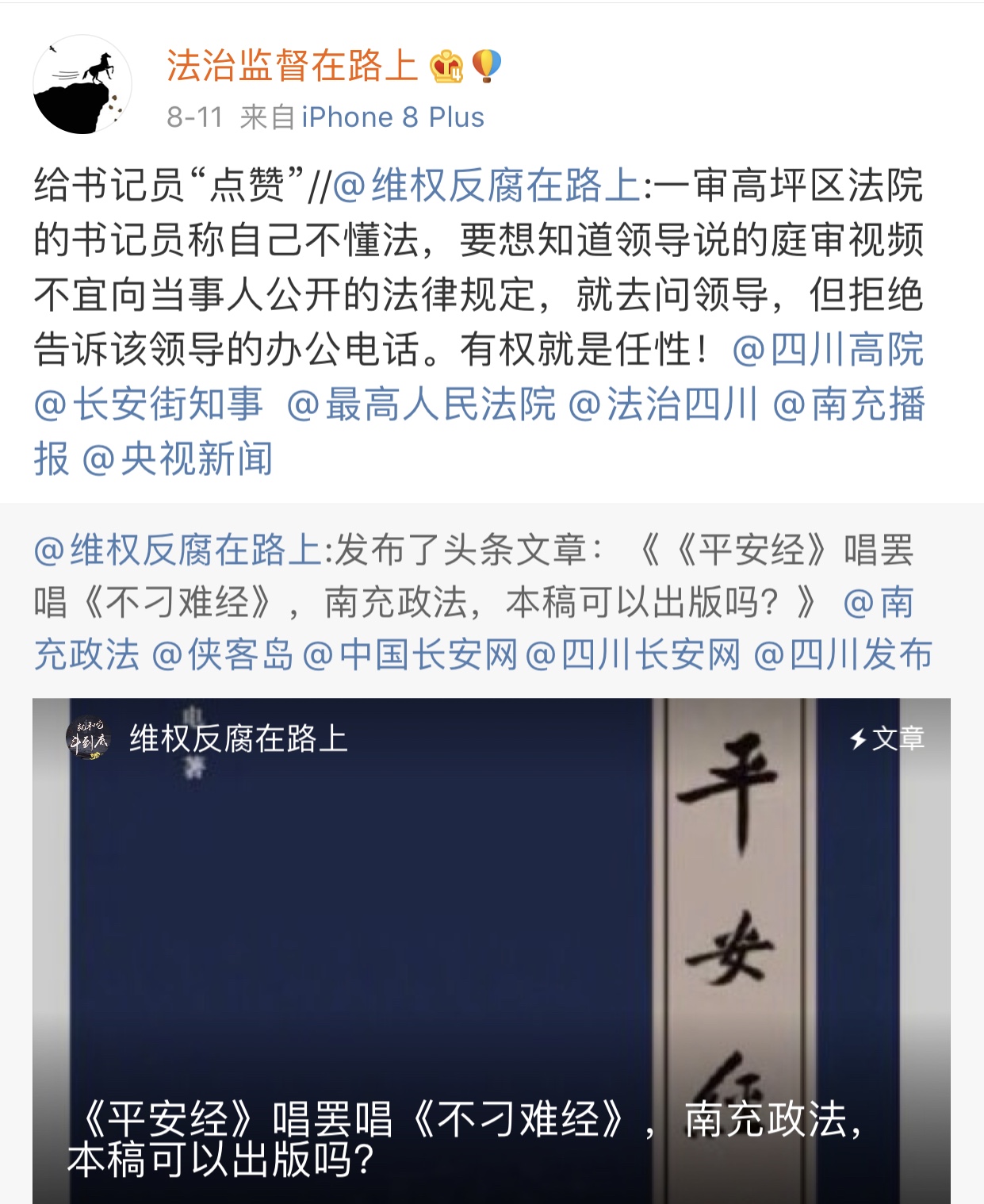Screen dimensions: 984x1204
Task: Open the @央视新闻 mention
Action: [x=178, y=459]
